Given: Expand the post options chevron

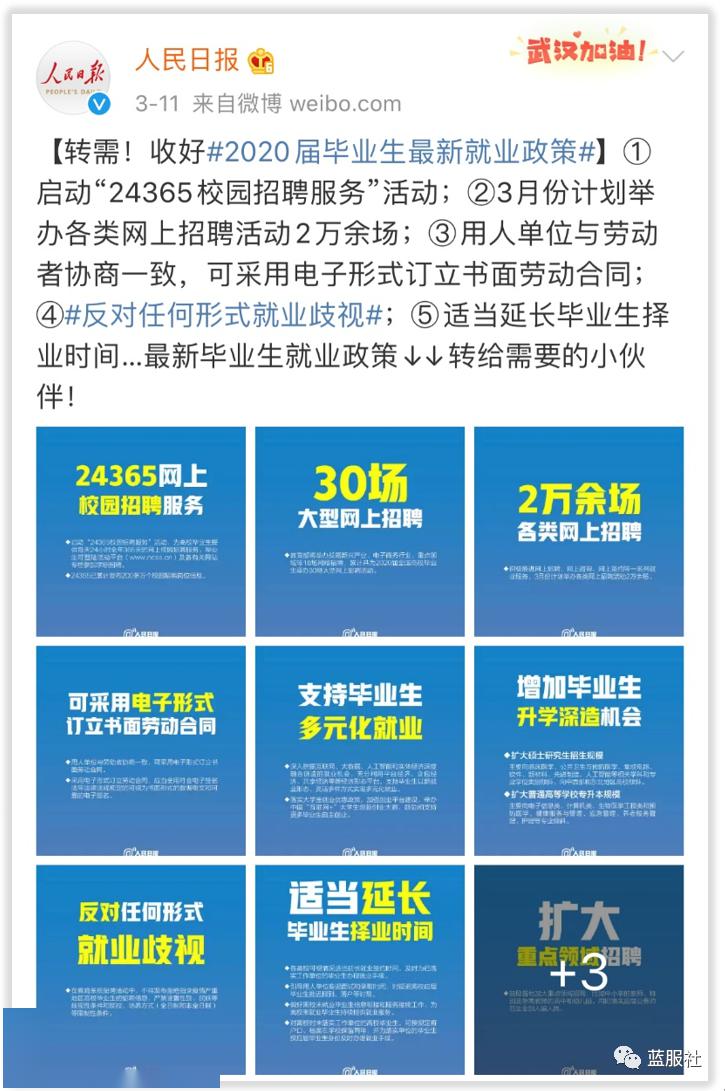Looking at the screenshot, I should (673, 56).
